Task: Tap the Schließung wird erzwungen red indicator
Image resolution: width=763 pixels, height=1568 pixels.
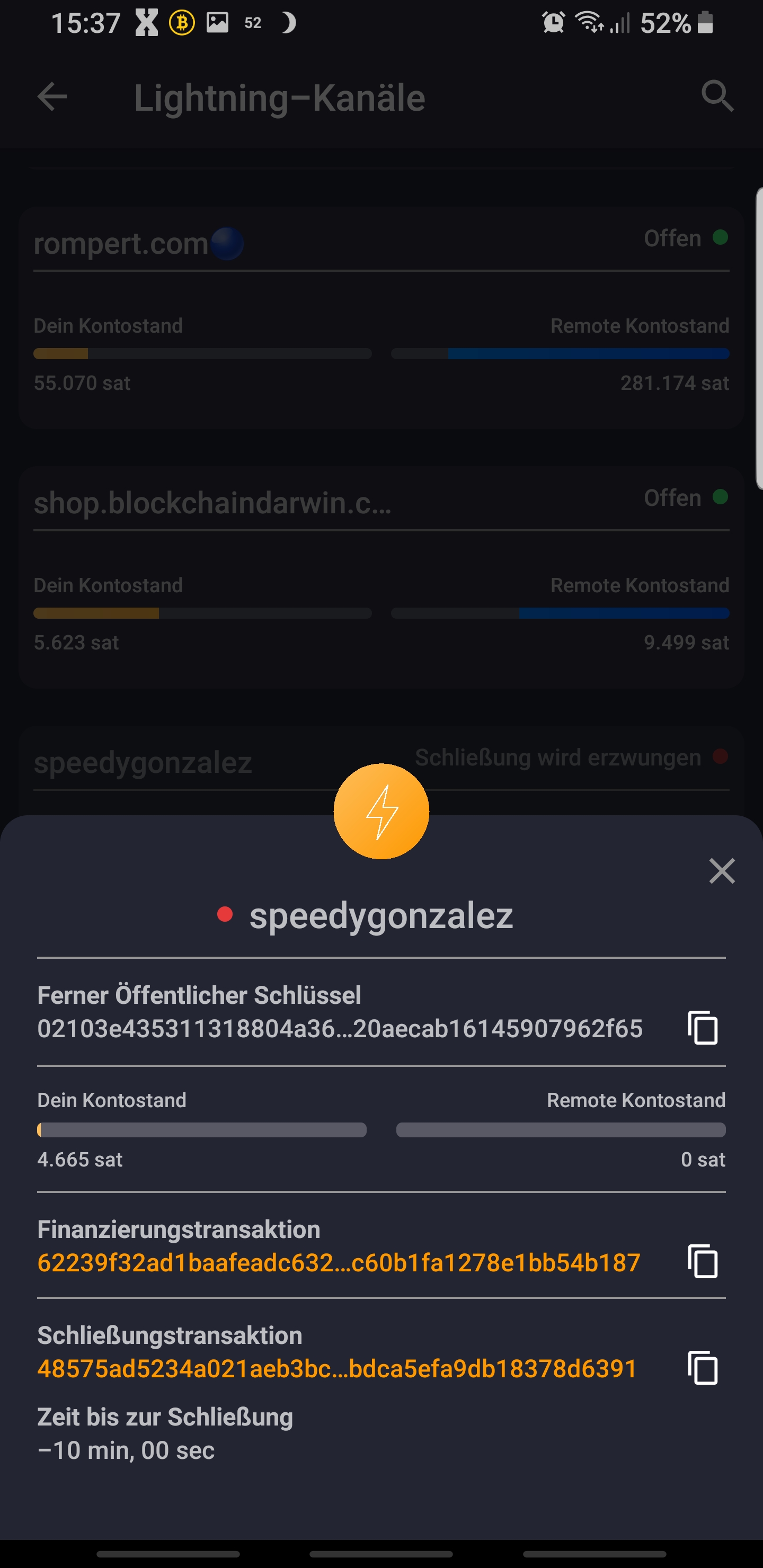Action: tap(722, 756)
